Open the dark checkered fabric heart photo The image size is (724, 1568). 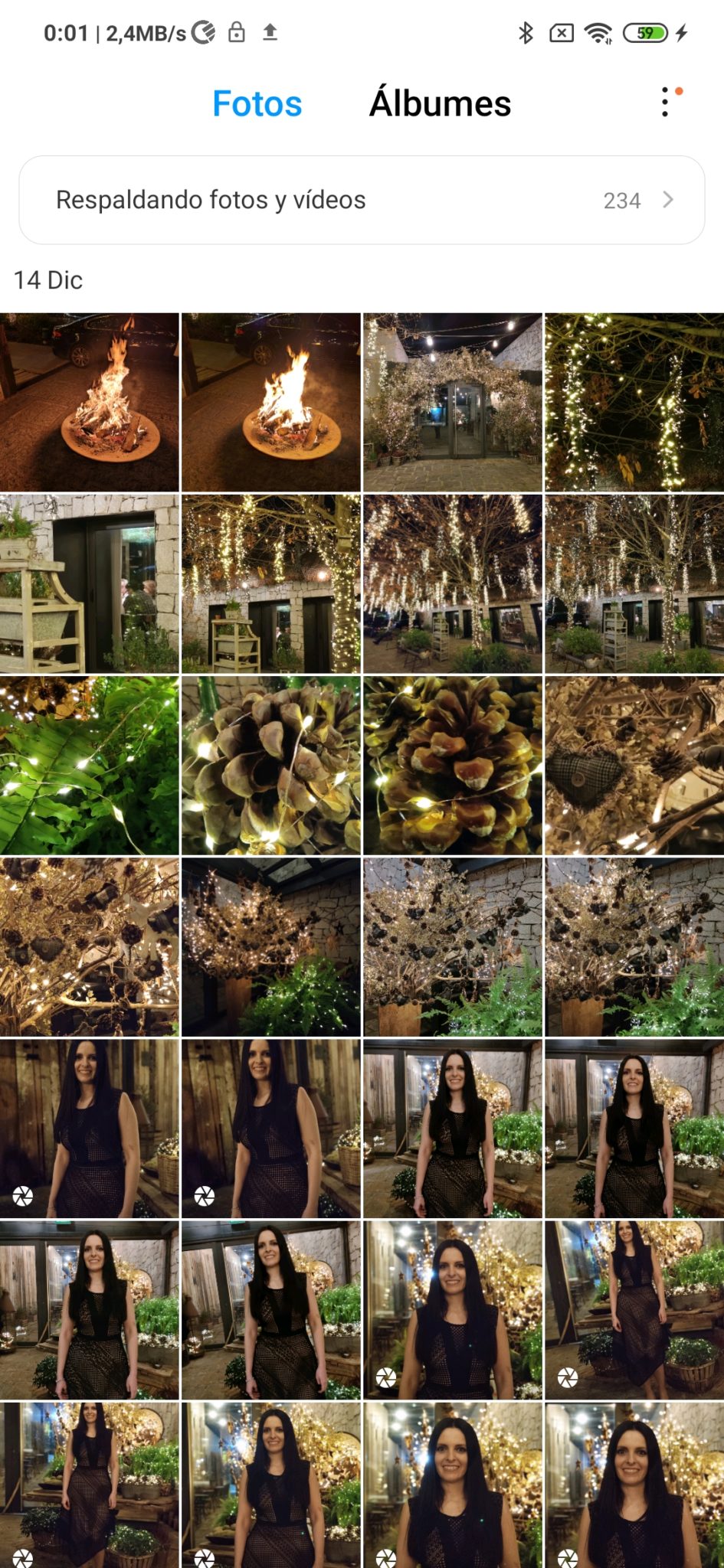click(634, 765)
